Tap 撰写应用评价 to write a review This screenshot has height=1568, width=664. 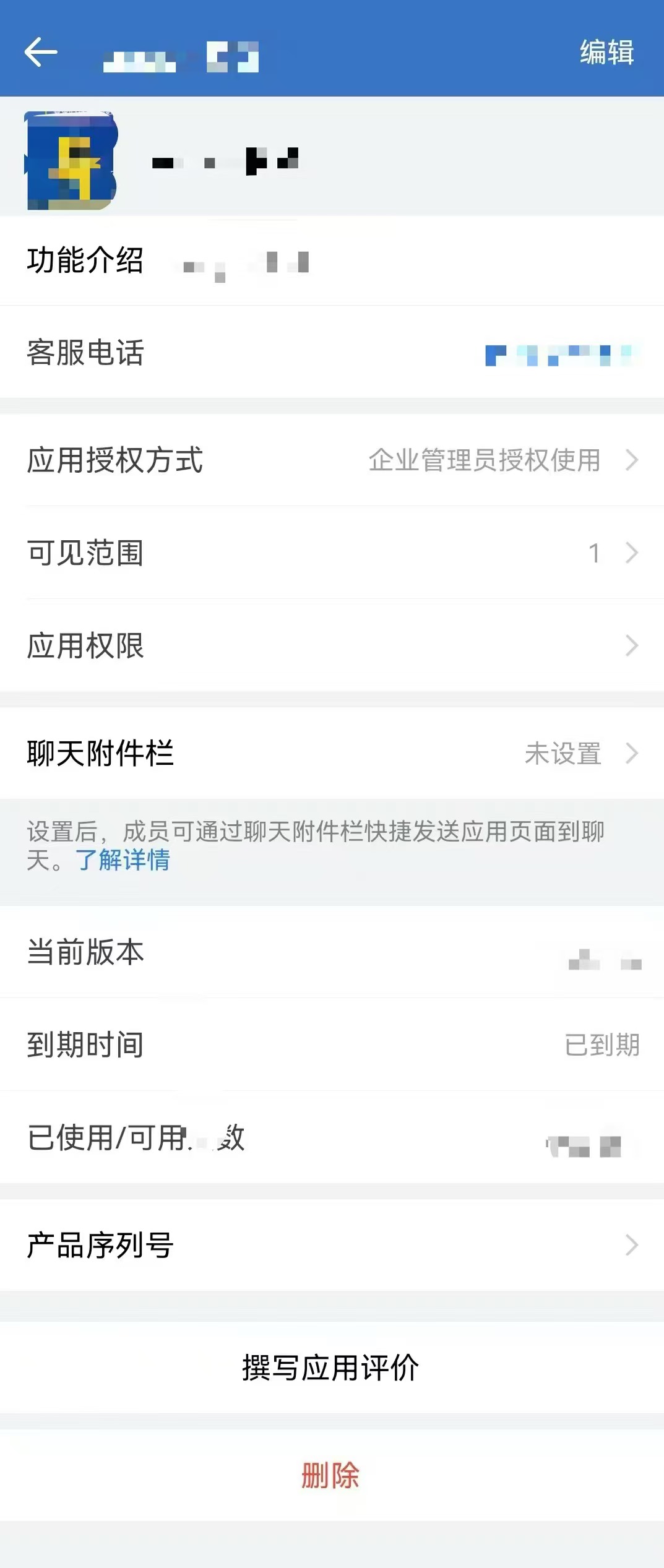click(330, 1368)
